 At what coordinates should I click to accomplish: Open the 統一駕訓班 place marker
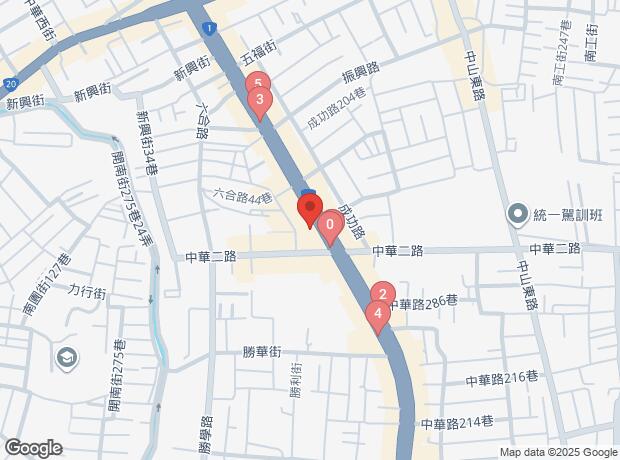point(517,214)
